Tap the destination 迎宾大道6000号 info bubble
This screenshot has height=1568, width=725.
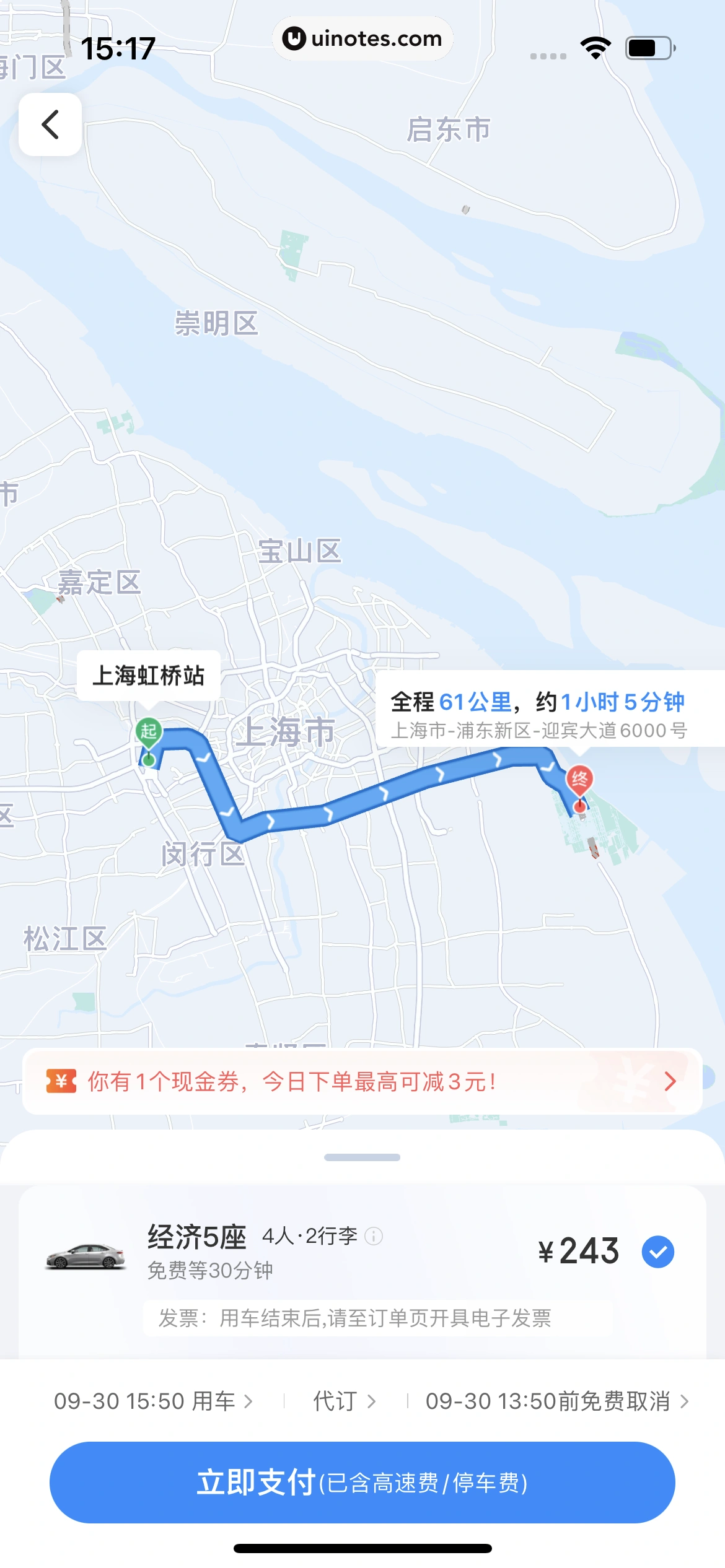(538, 715)
